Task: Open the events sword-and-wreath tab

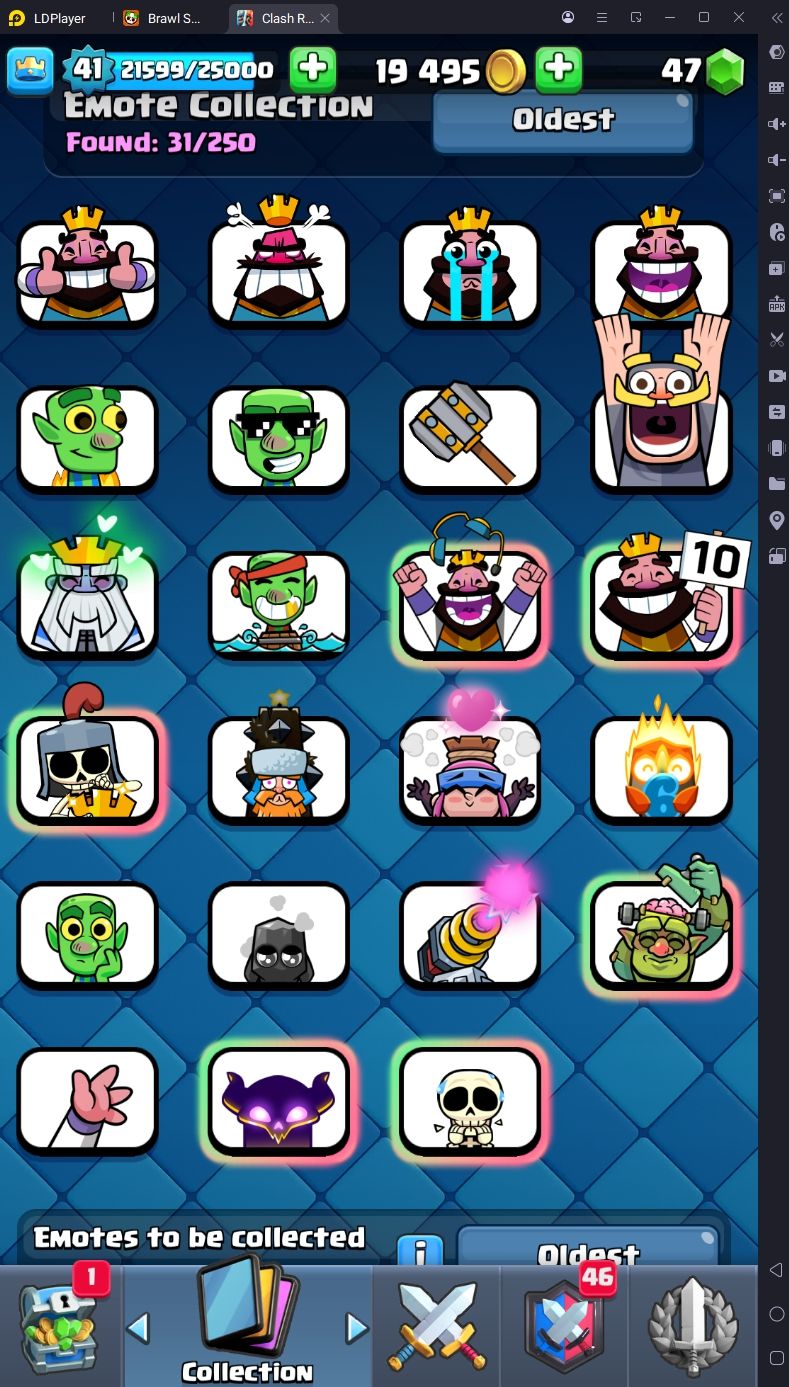Action: [x=694, y=1326]
